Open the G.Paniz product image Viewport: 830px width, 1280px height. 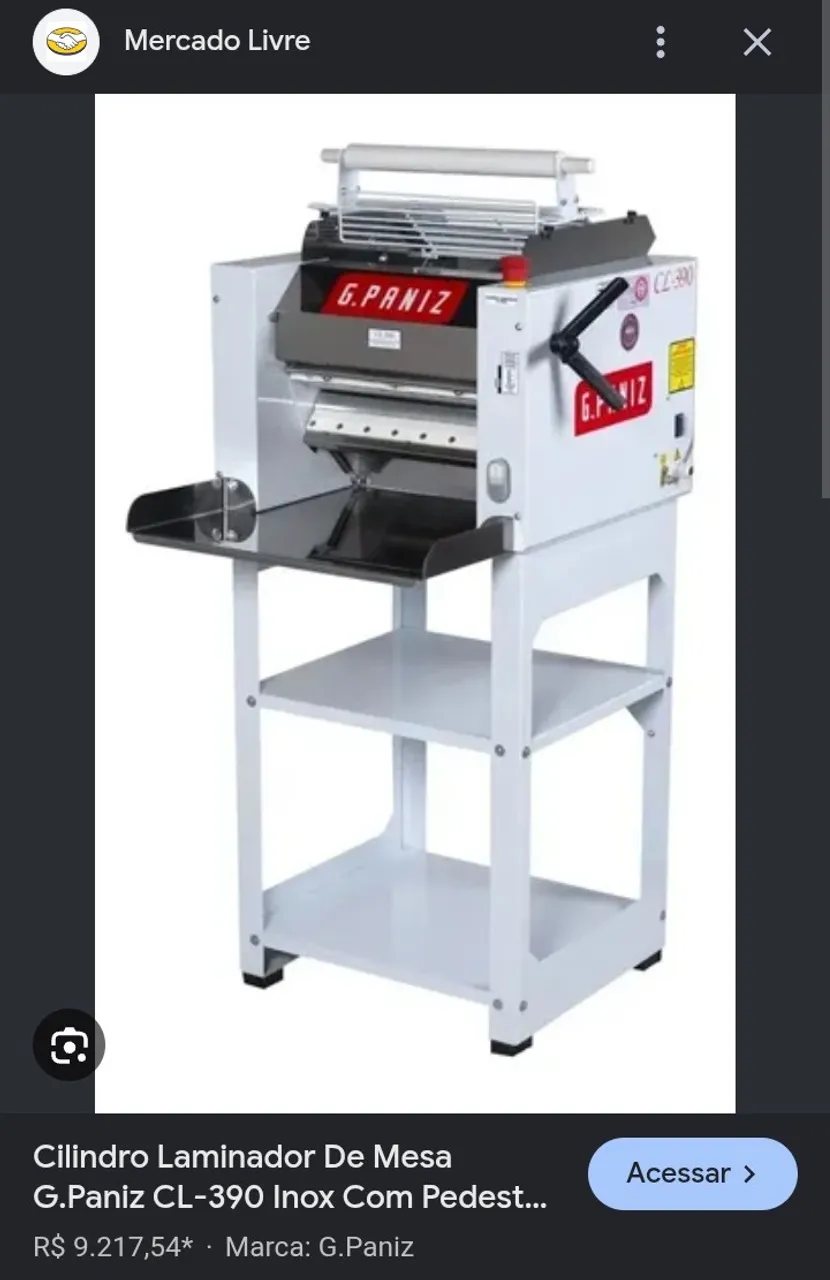tap(415, 603)
